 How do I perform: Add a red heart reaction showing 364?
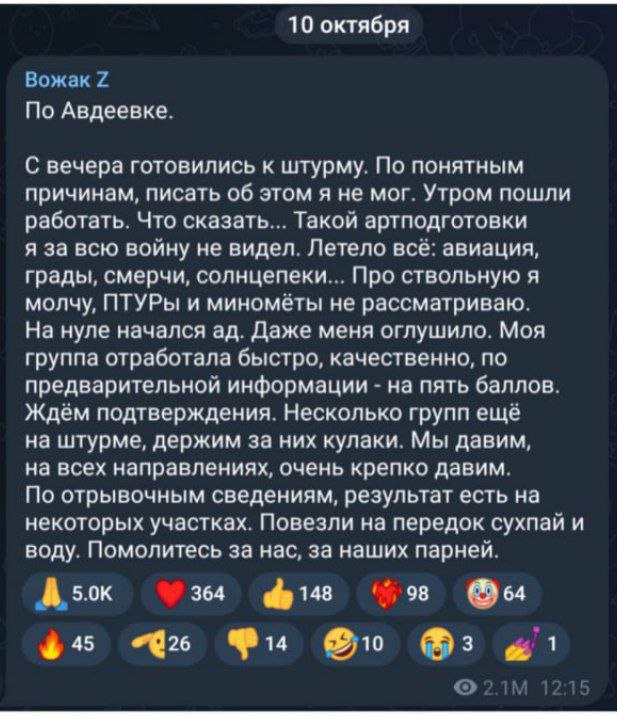pos(188,597)
